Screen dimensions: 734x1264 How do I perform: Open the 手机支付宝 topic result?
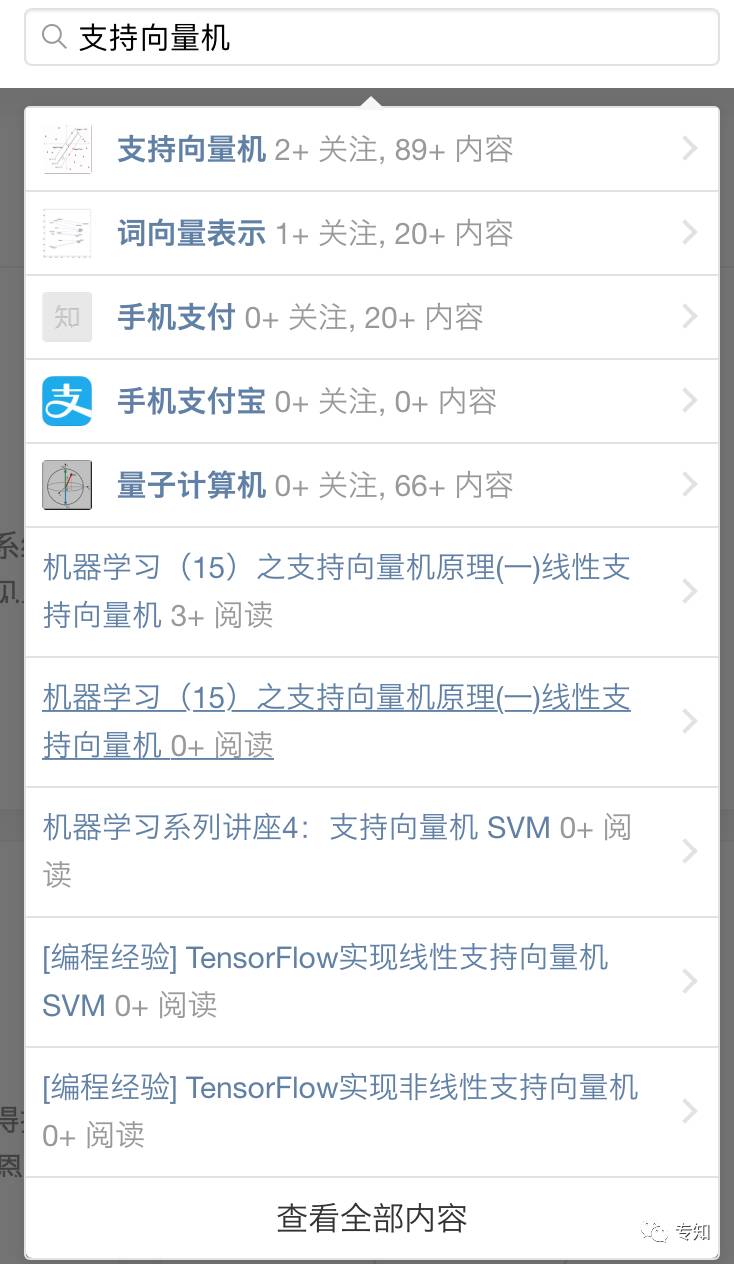tap(372, 402)
